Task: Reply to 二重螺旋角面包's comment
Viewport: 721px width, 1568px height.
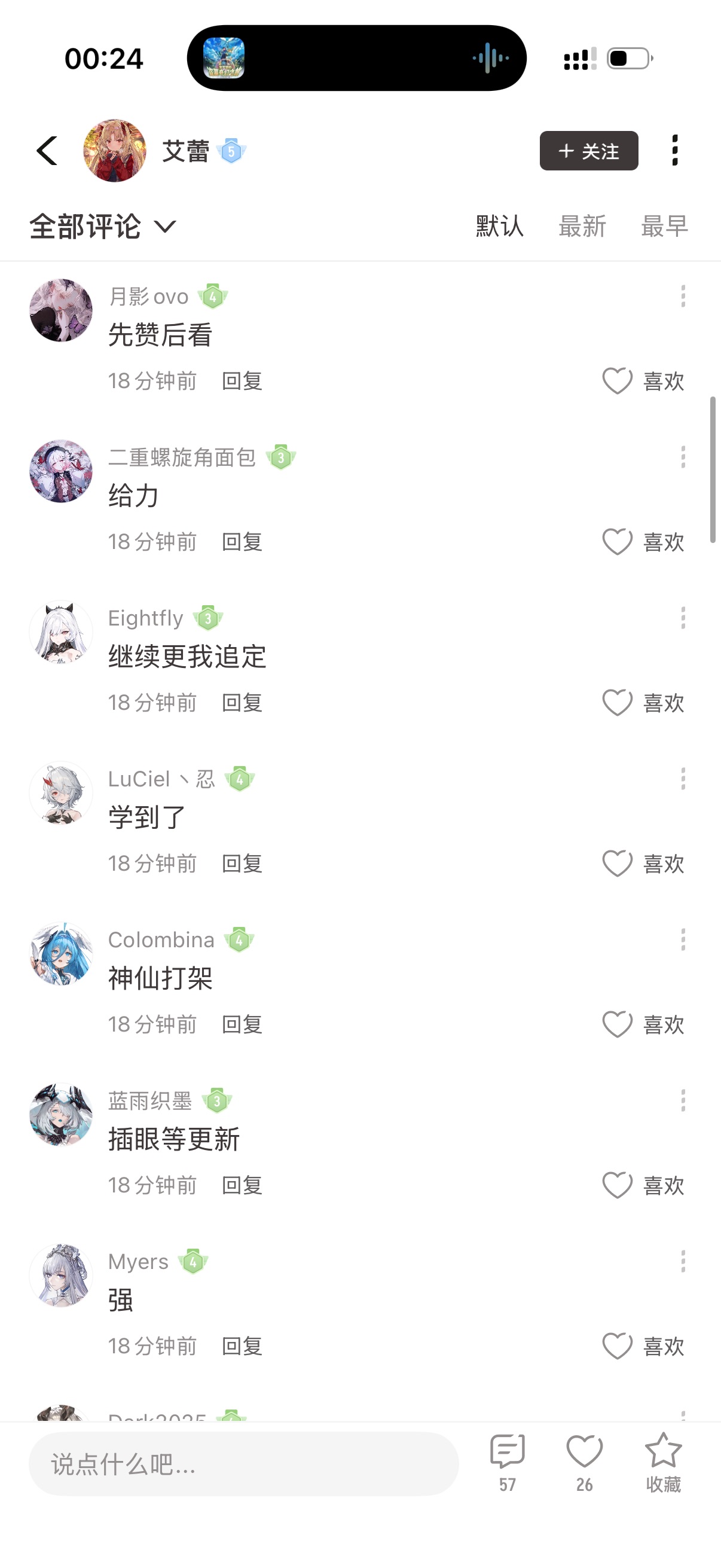Action: (242, 542)
